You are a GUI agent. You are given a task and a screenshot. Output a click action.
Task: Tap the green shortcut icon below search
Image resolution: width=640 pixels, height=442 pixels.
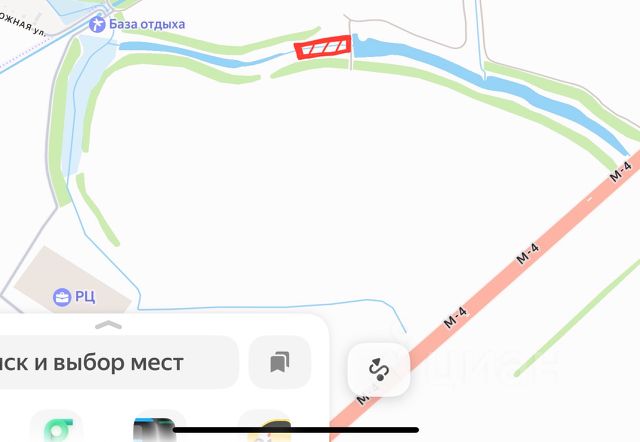[x=56, y=428]
